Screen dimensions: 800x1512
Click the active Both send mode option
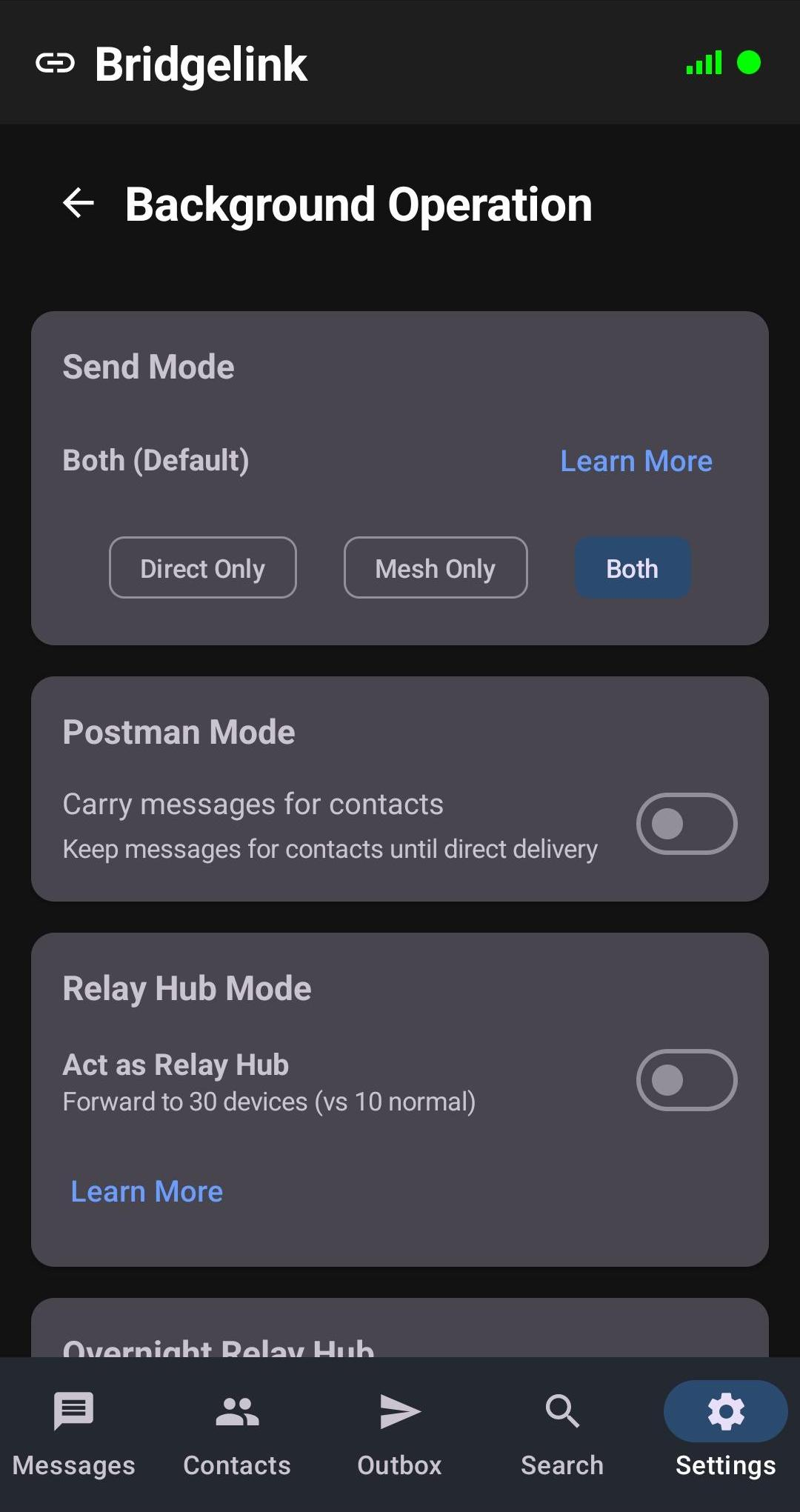[632, 567]
